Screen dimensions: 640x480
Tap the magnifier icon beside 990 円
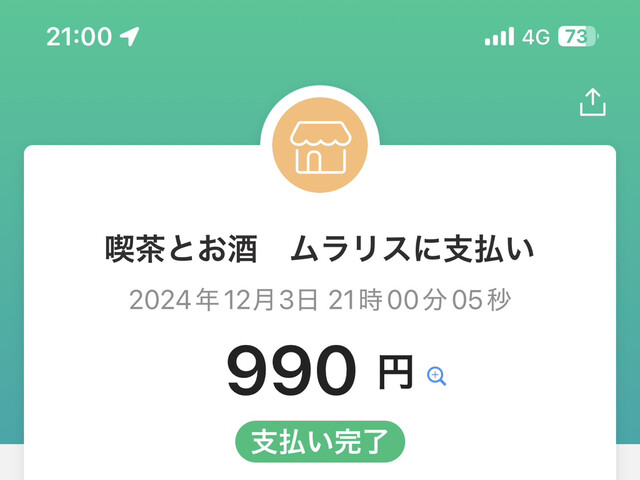click(x=436, y=376)
